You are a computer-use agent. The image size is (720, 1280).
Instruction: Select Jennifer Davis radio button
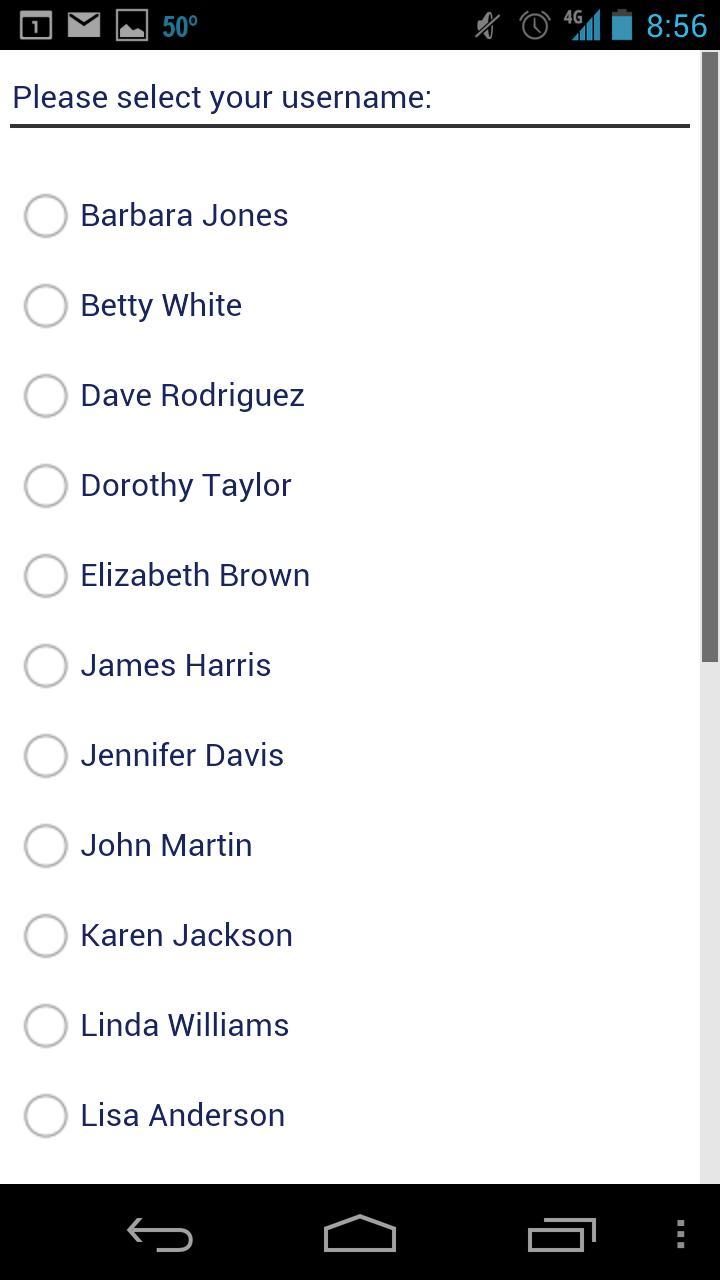coord(46,756)
